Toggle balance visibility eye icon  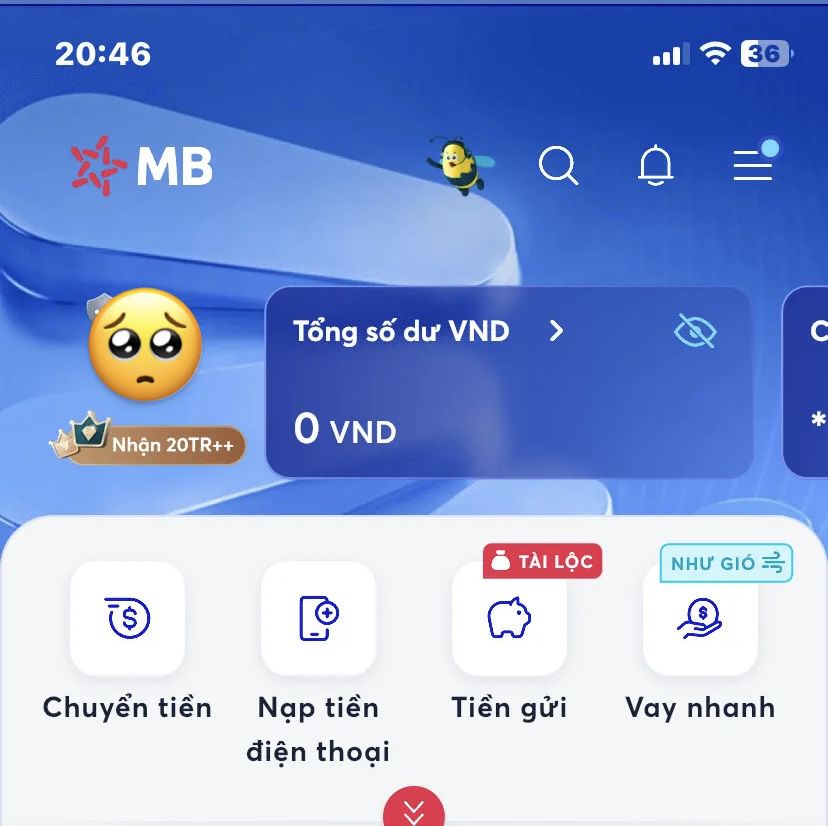[x=695, y=331]
